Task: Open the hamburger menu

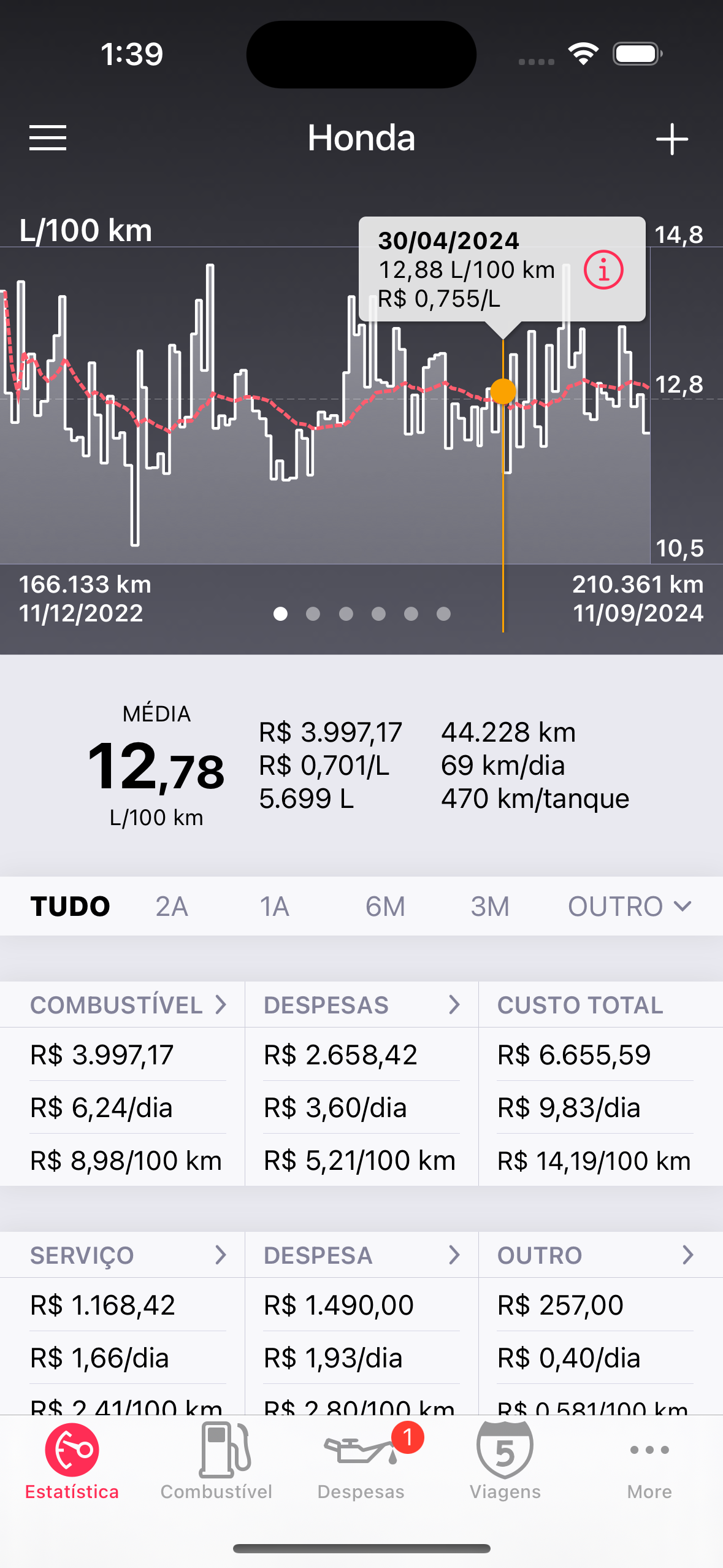Action: pyautogui.click(x=48, y=138)
